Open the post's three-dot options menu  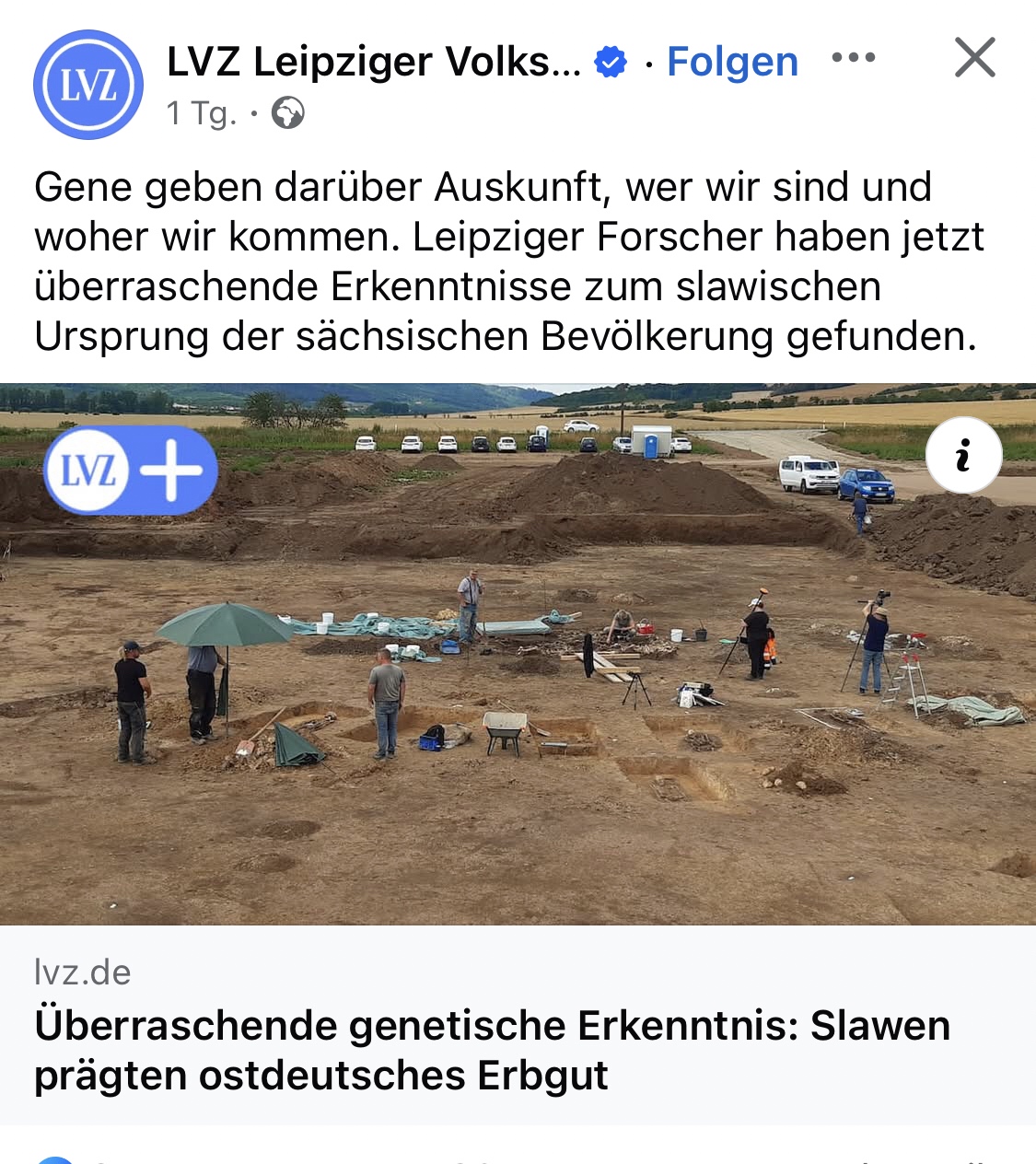853,58
